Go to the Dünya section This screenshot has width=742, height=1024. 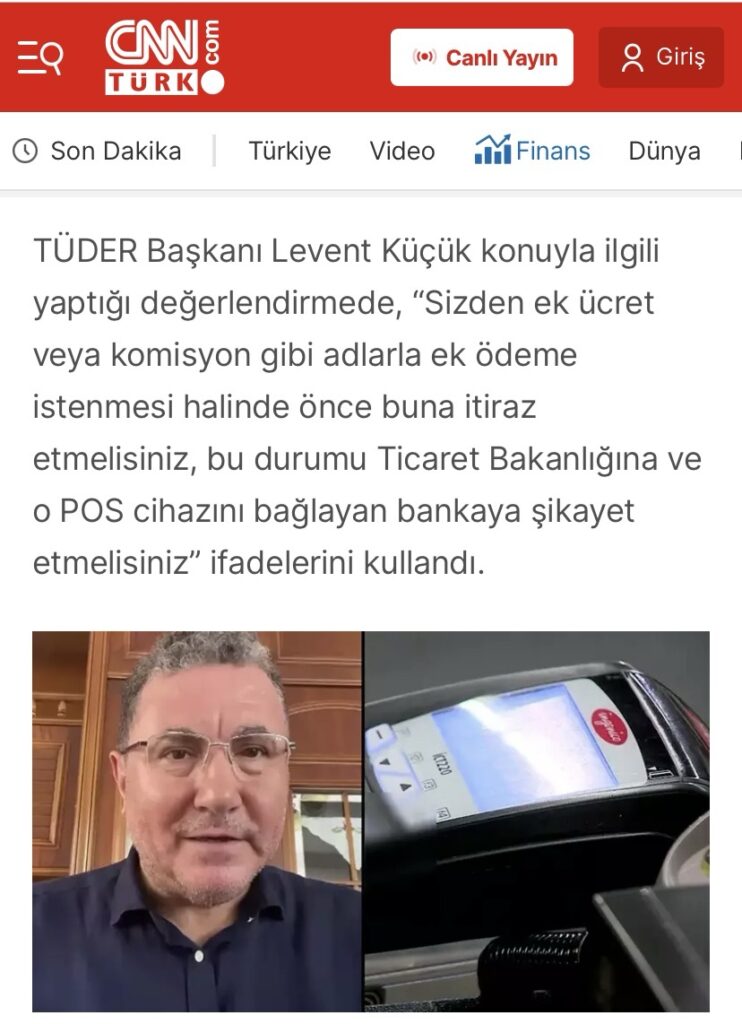click(664, 151)
